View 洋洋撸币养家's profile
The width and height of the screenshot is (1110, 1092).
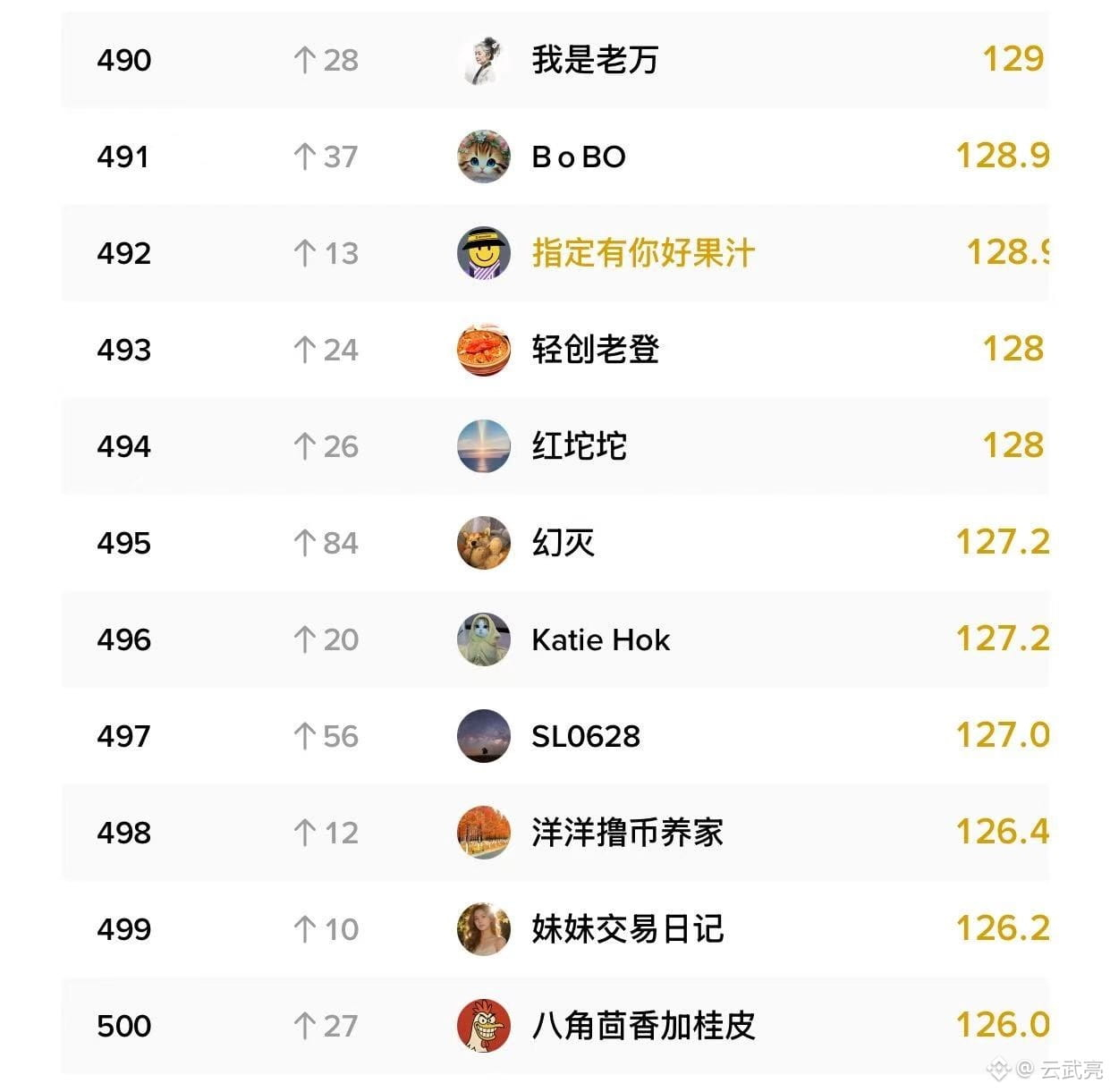pyautogui.click(x=555, y=833)
